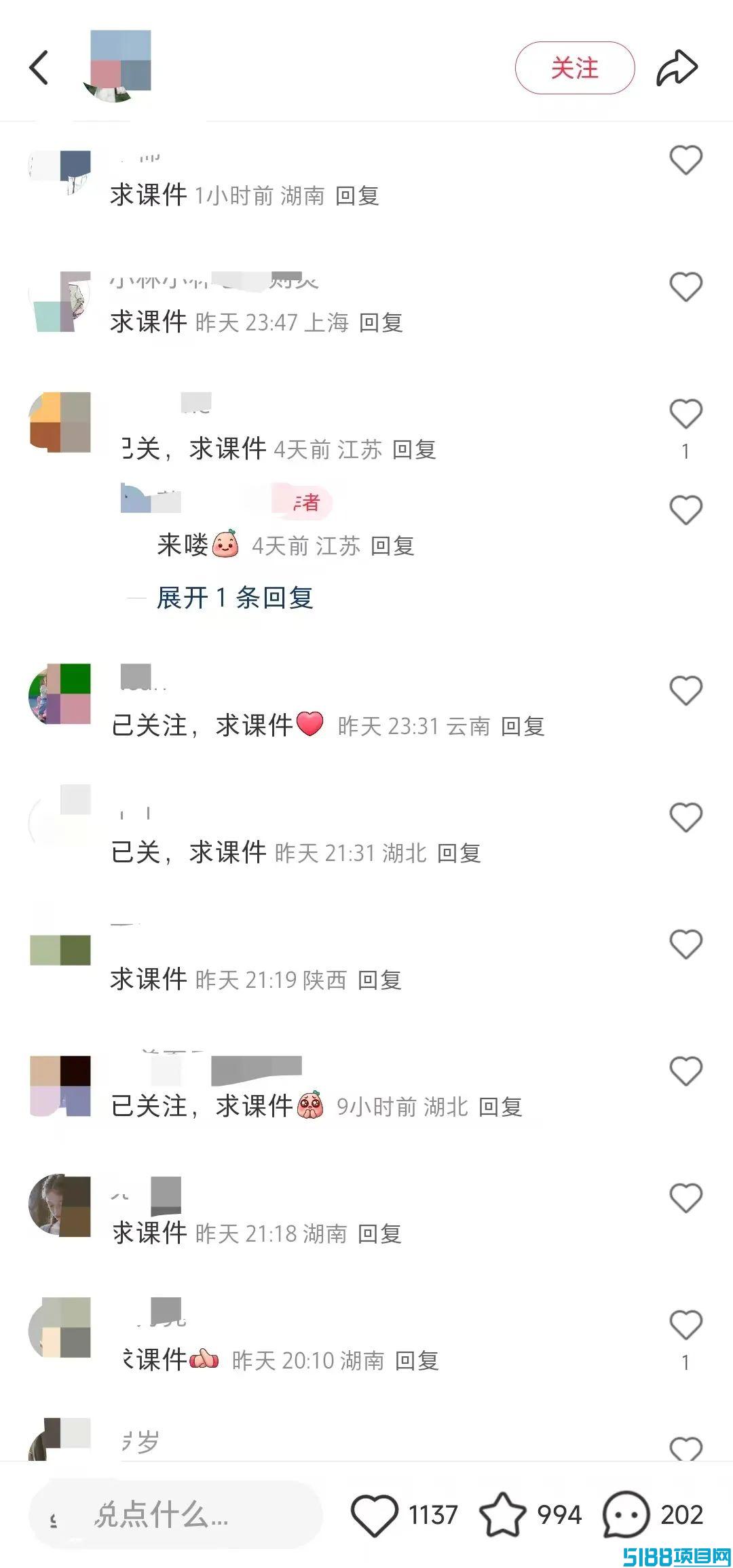Like the 湖南 comment at 昨天 21:18
This screenshot has height=1568, width=733.
pyautogui.click(x=685, y=1198)
